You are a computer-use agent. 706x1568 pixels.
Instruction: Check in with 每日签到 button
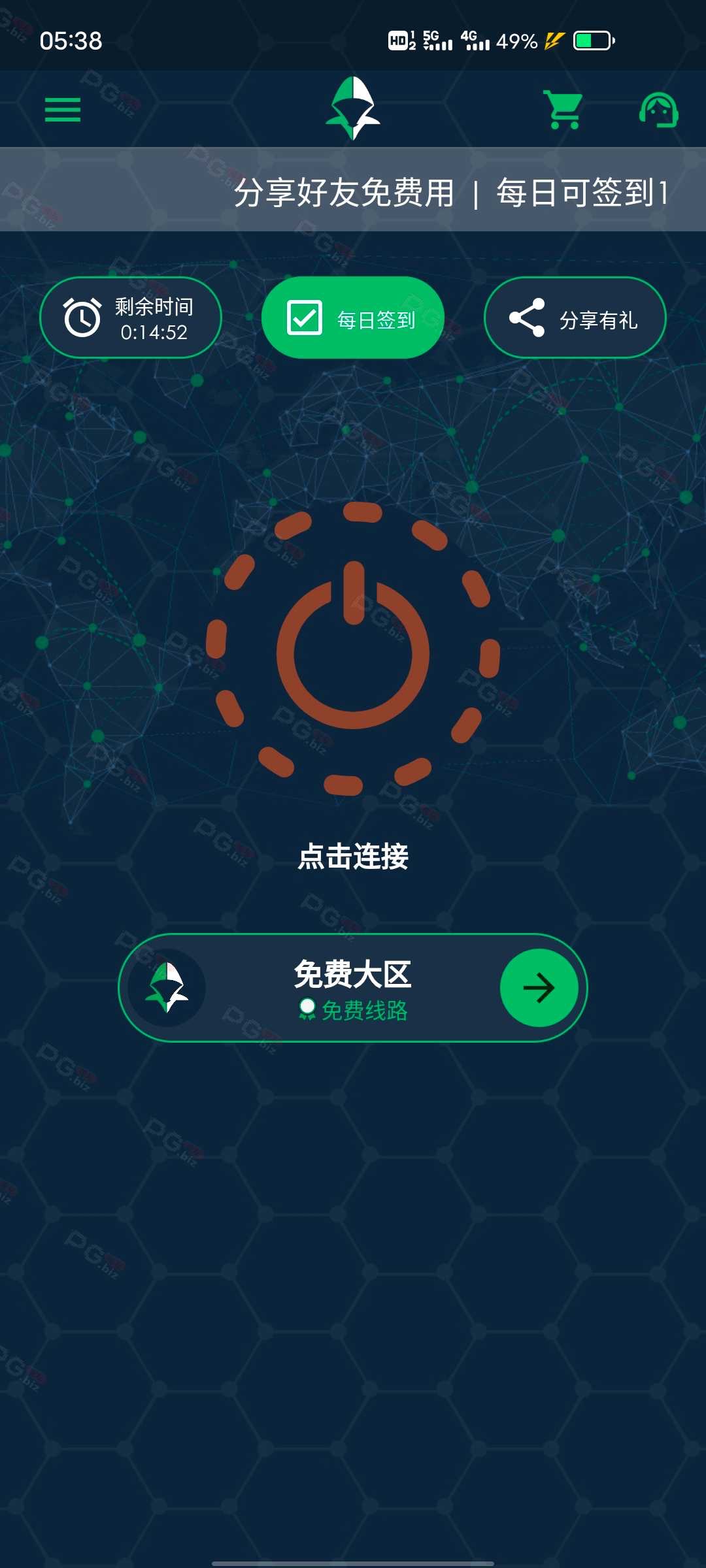point(353,318)
